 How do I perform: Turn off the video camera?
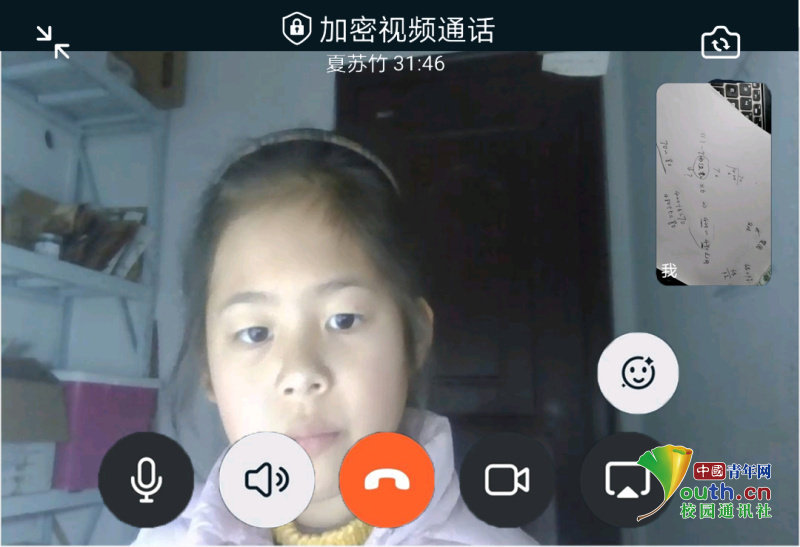507,480
